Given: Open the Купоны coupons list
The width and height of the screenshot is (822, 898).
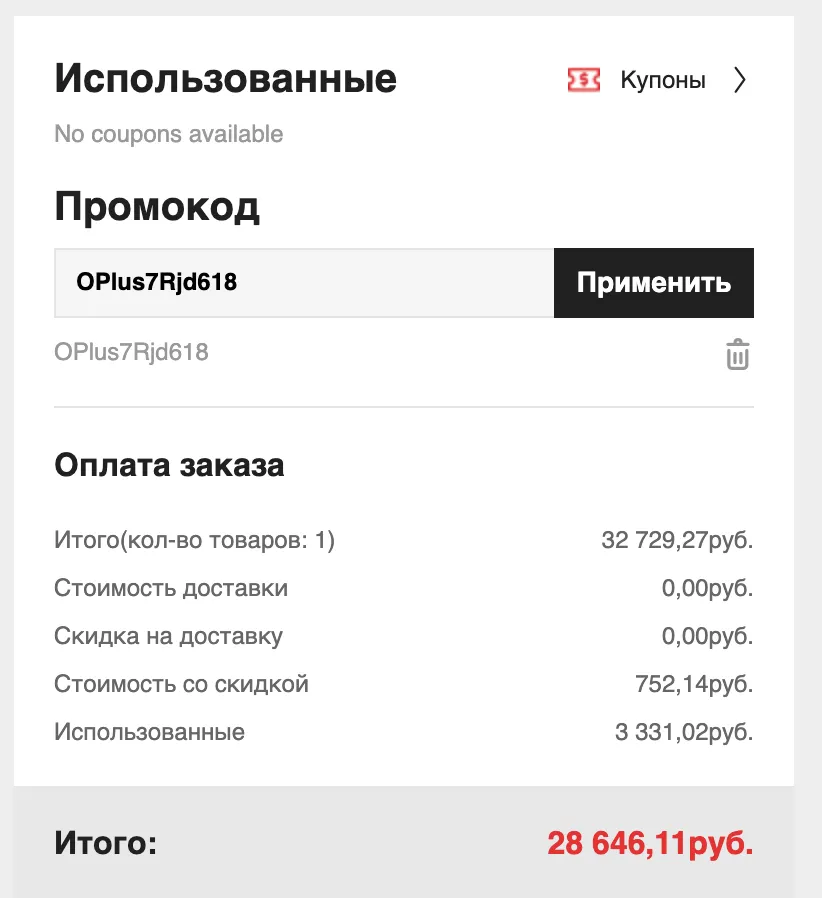Looking at the screenshot, I should (x=661, y=80).
